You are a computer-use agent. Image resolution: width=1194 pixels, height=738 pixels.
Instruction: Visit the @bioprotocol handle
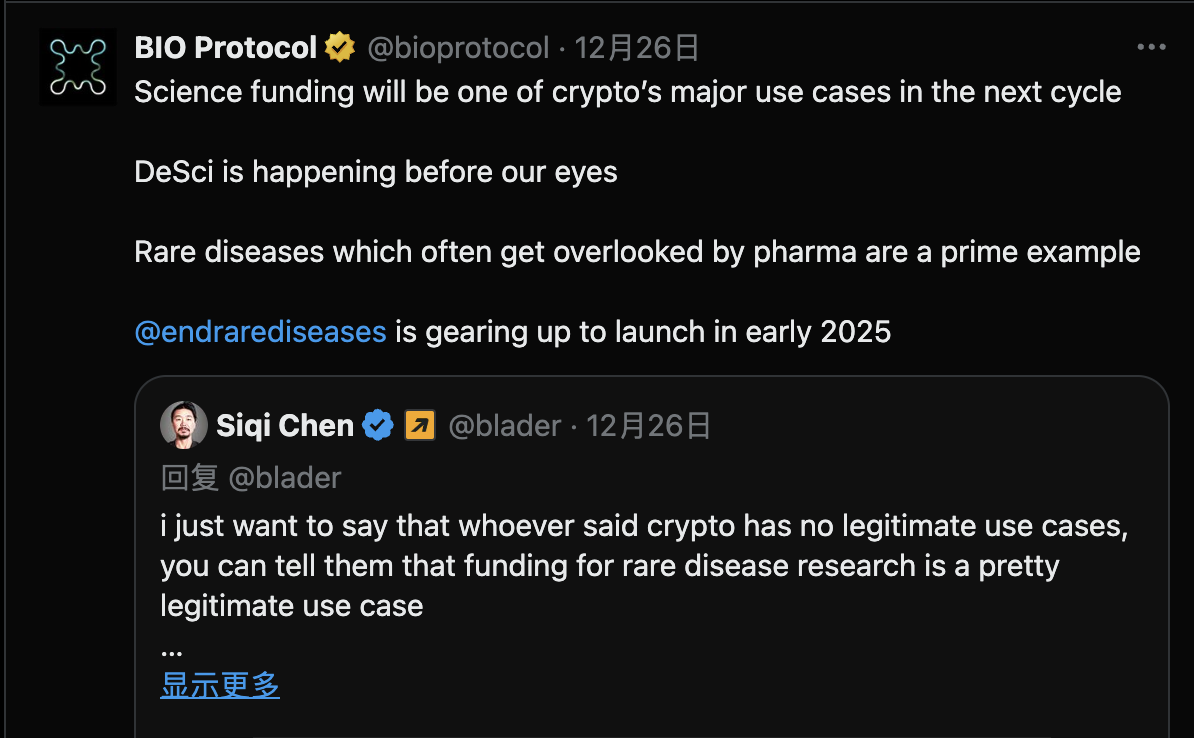[x=458, y=47]
